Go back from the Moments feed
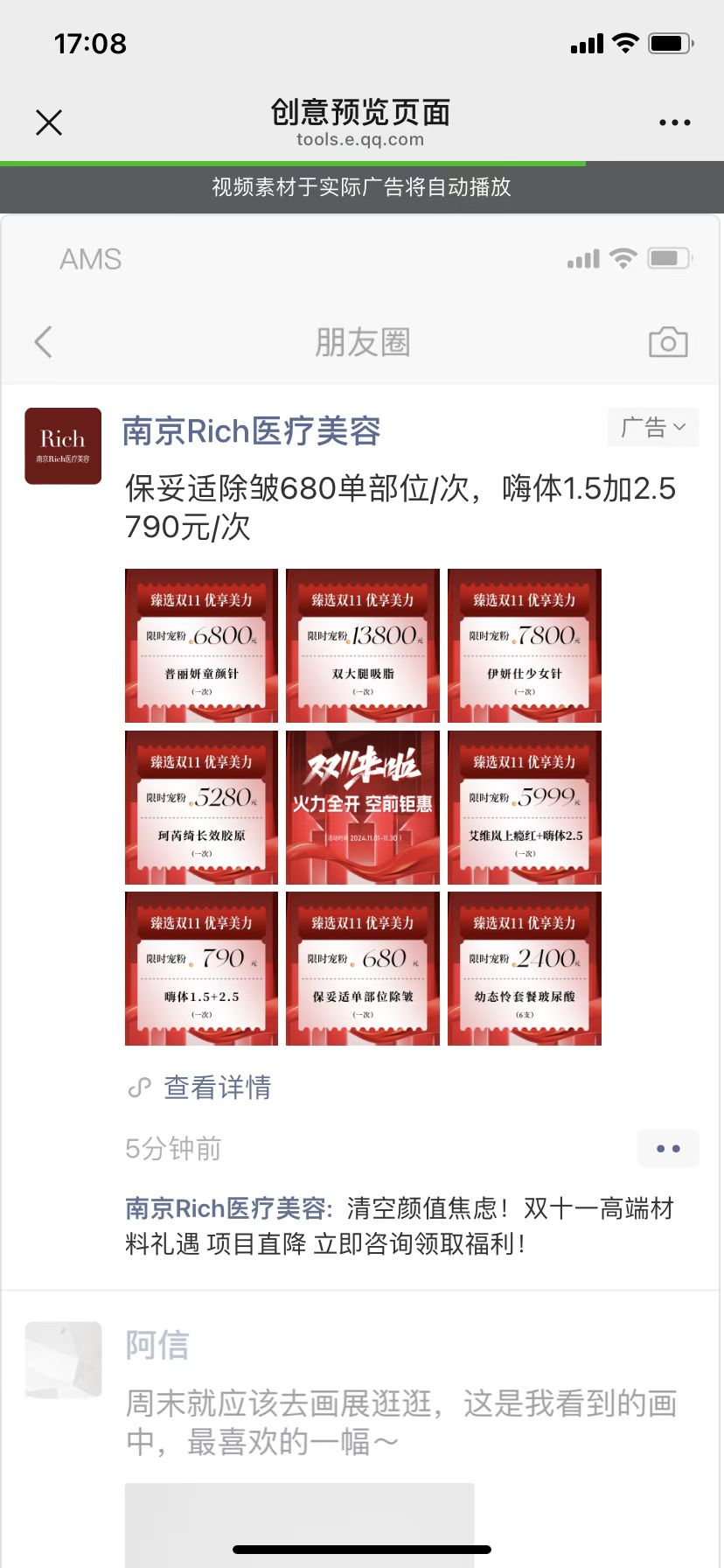The height and width of the screenshot is (1568, 724). tap(44, 342)
